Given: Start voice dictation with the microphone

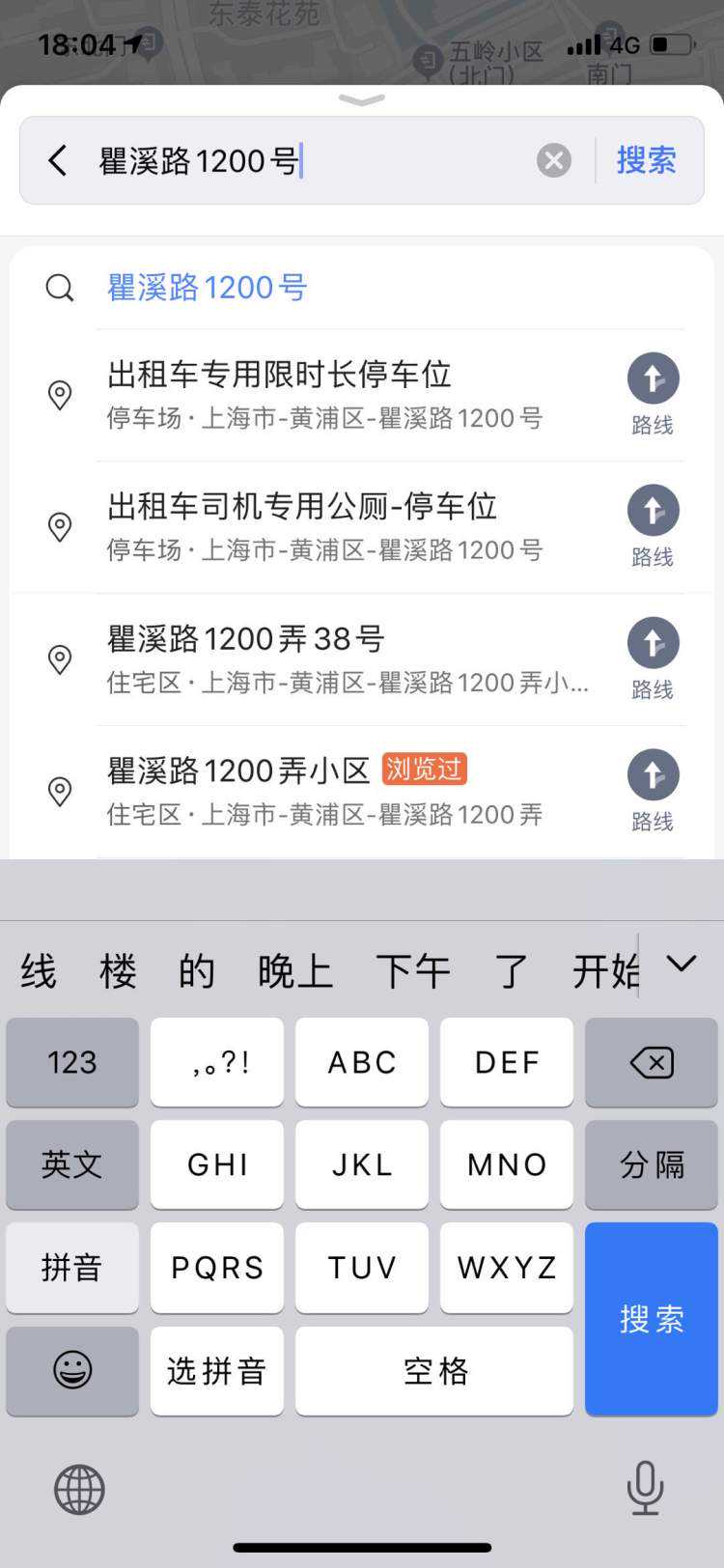Looking at the screenshot, I should pyautogui.click(x=645, y=1489).
